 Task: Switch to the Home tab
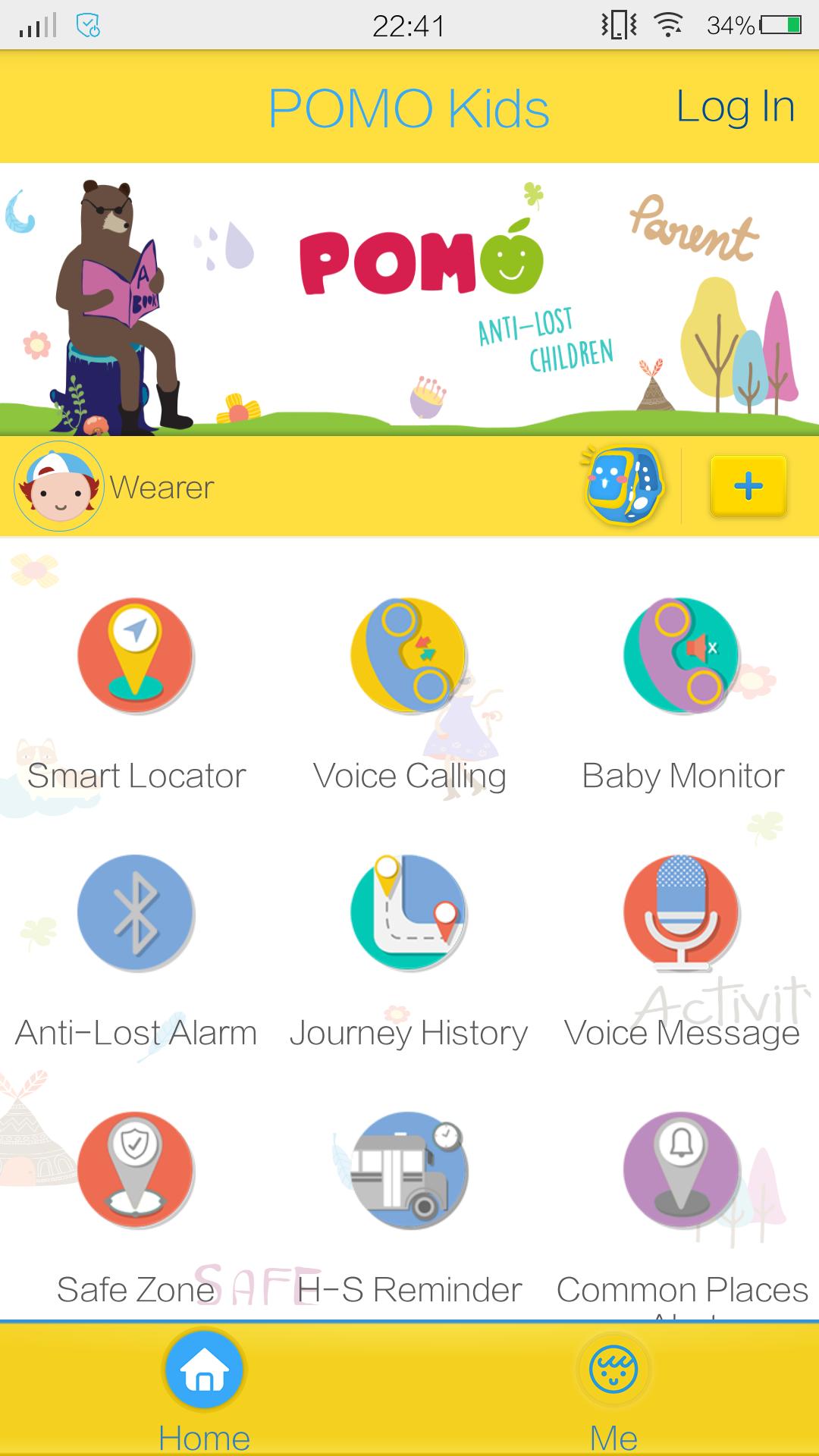pos(204,1389)
